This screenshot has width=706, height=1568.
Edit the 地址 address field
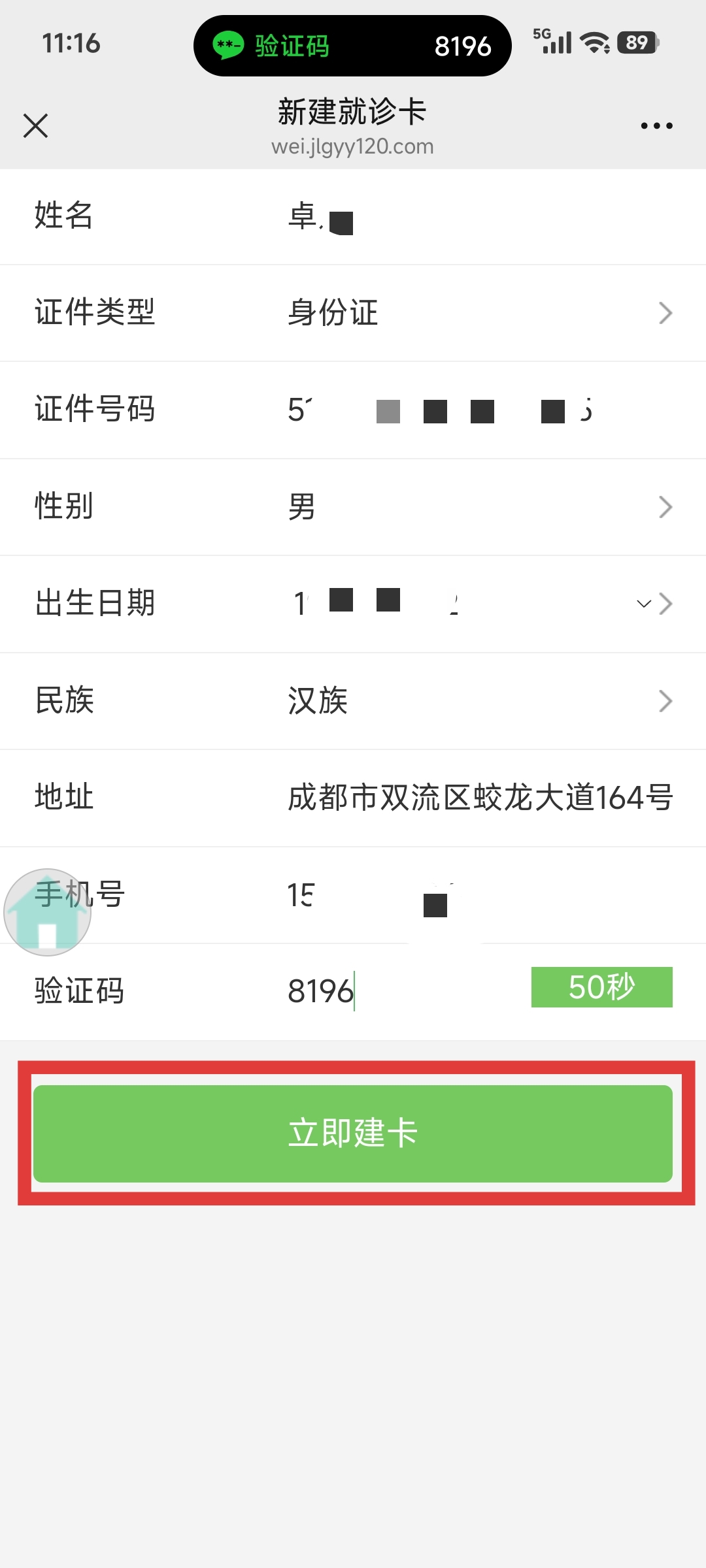[480, 798]
